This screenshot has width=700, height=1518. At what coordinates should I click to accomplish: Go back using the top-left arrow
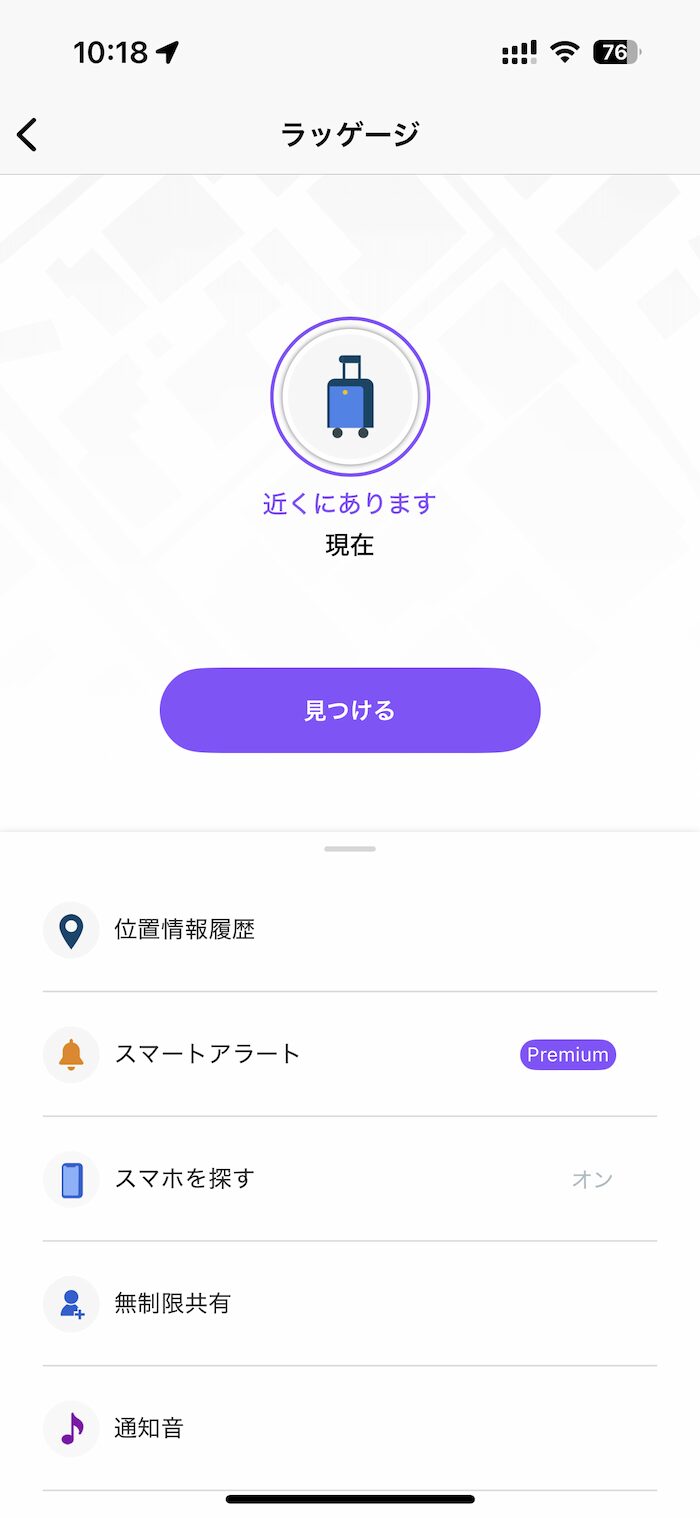[x=27, y=134]
